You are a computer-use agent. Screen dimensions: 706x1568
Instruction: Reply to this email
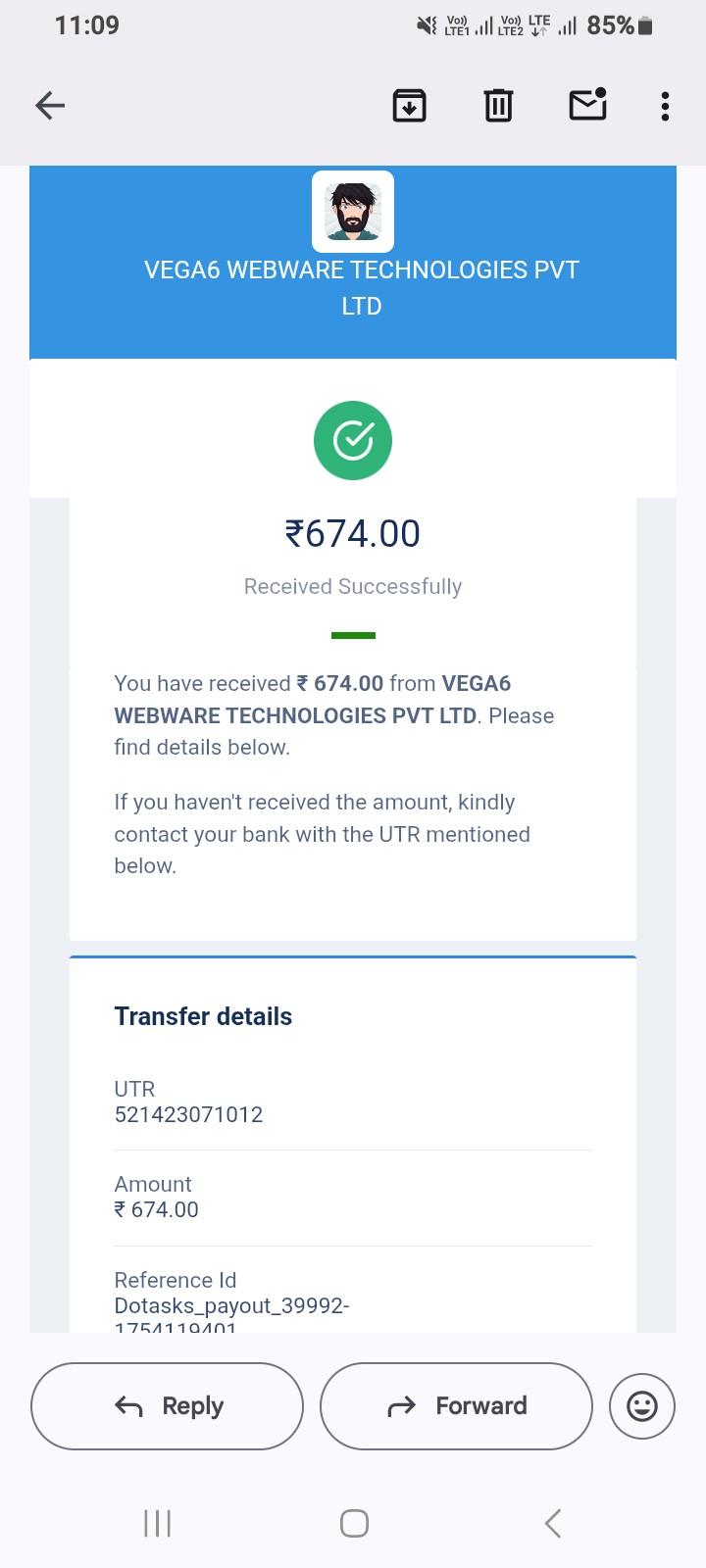tap(167, 1405)
